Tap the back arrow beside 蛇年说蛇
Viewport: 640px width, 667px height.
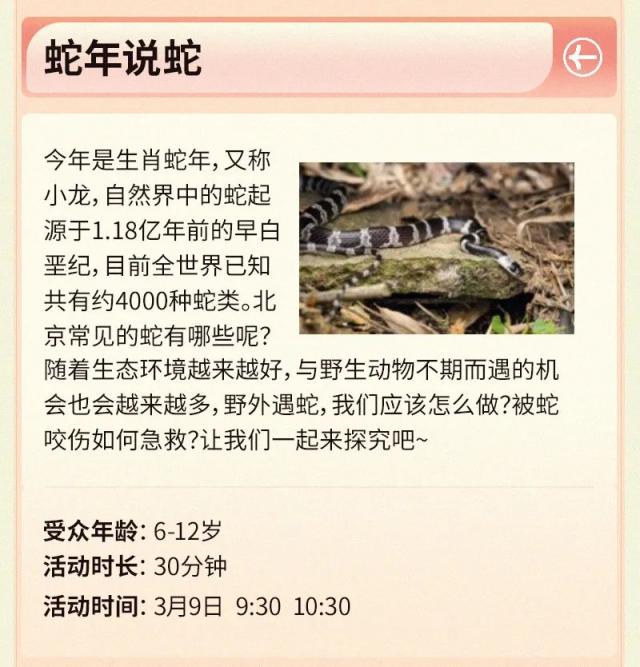coord(582,58)
